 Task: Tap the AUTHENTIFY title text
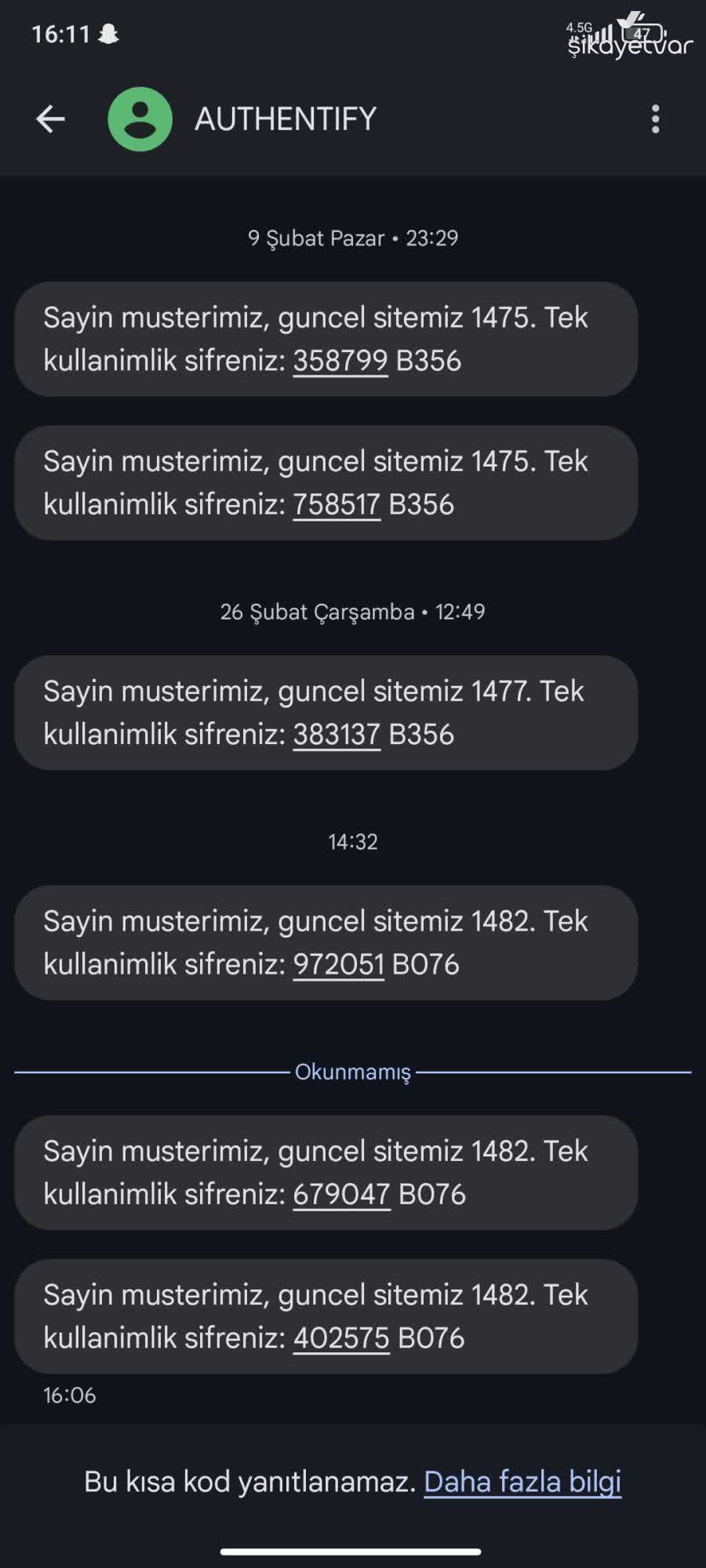(x=284, y=118)
